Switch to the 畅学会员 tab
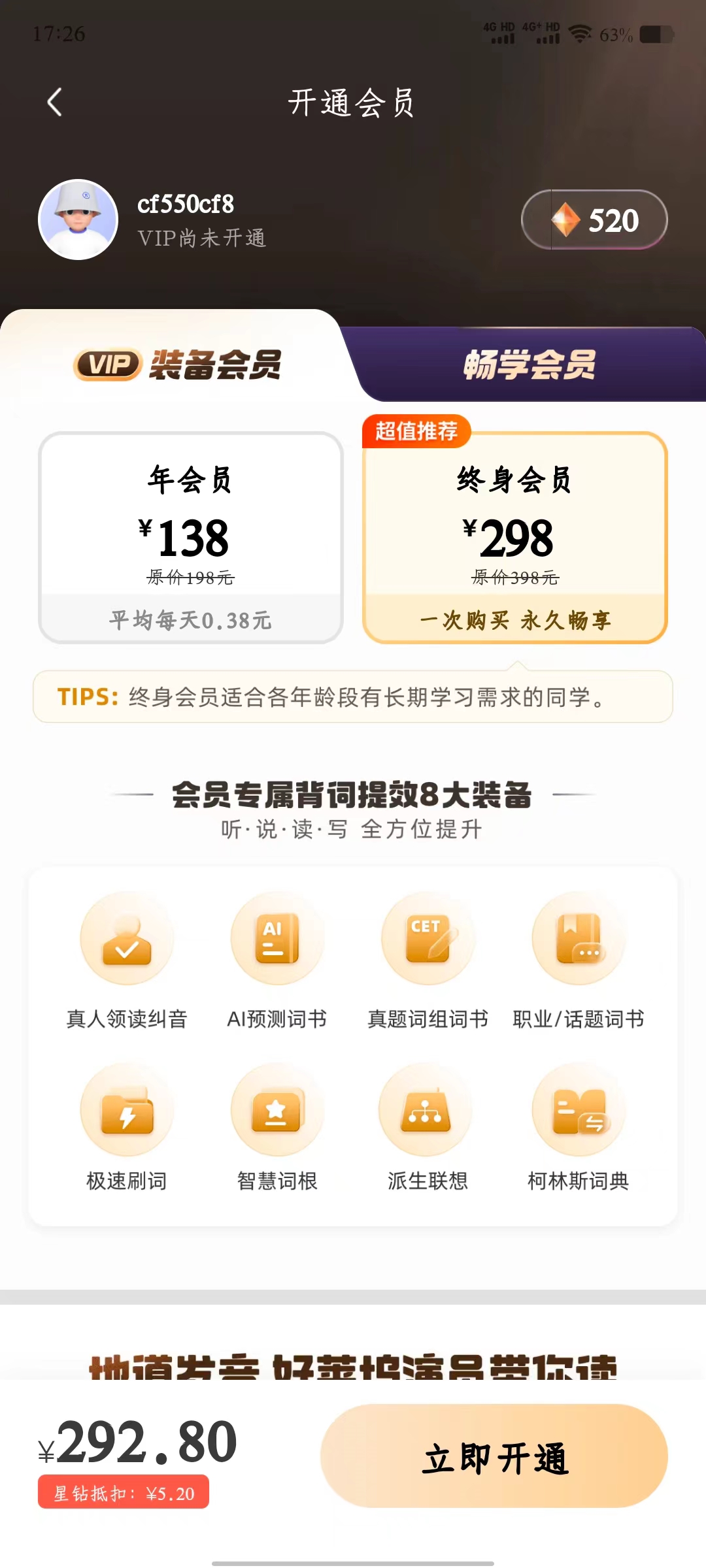This screenshot has width=706, height=1568. [x=529, y=365]
